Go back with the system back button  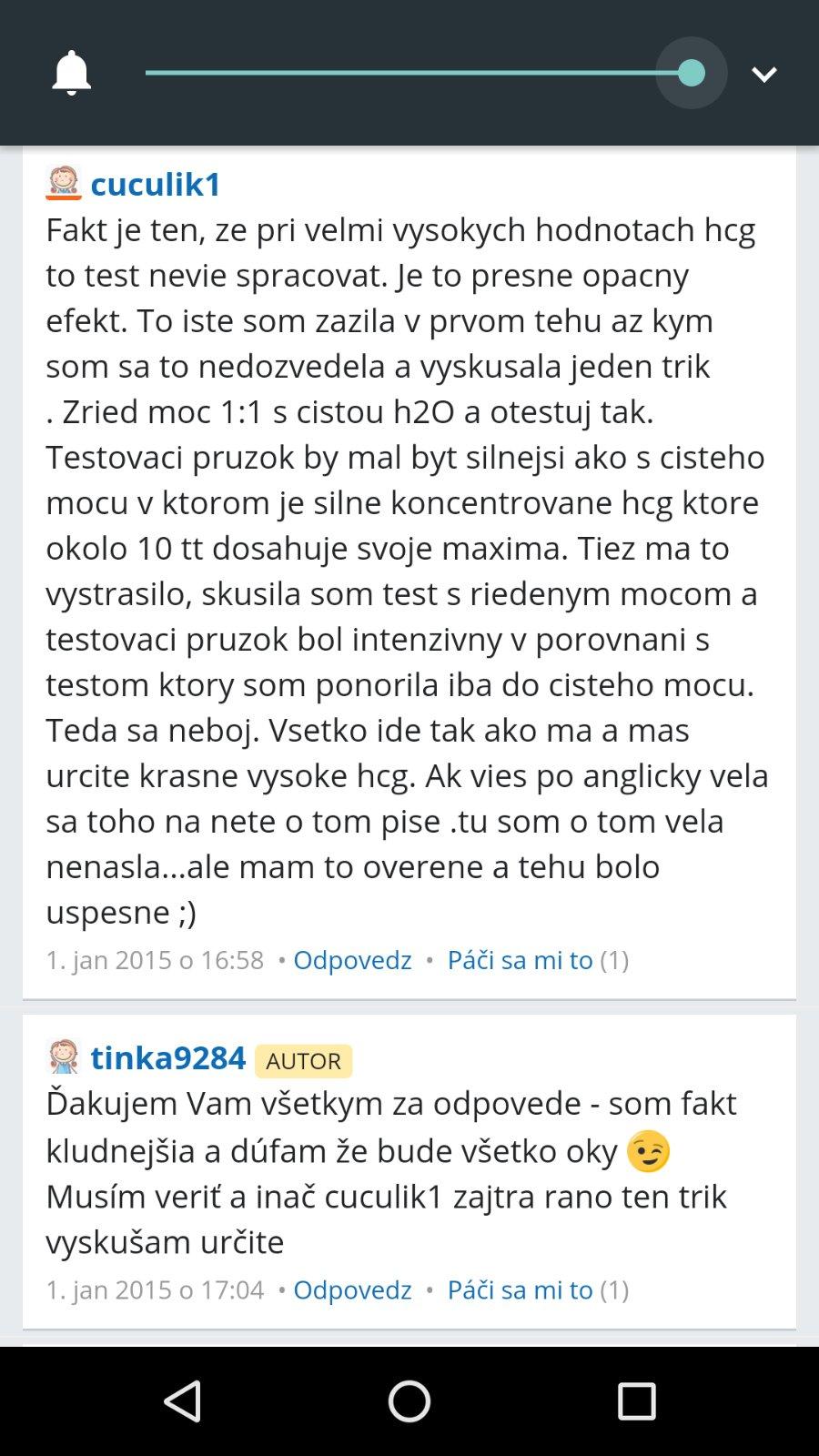182,1401
